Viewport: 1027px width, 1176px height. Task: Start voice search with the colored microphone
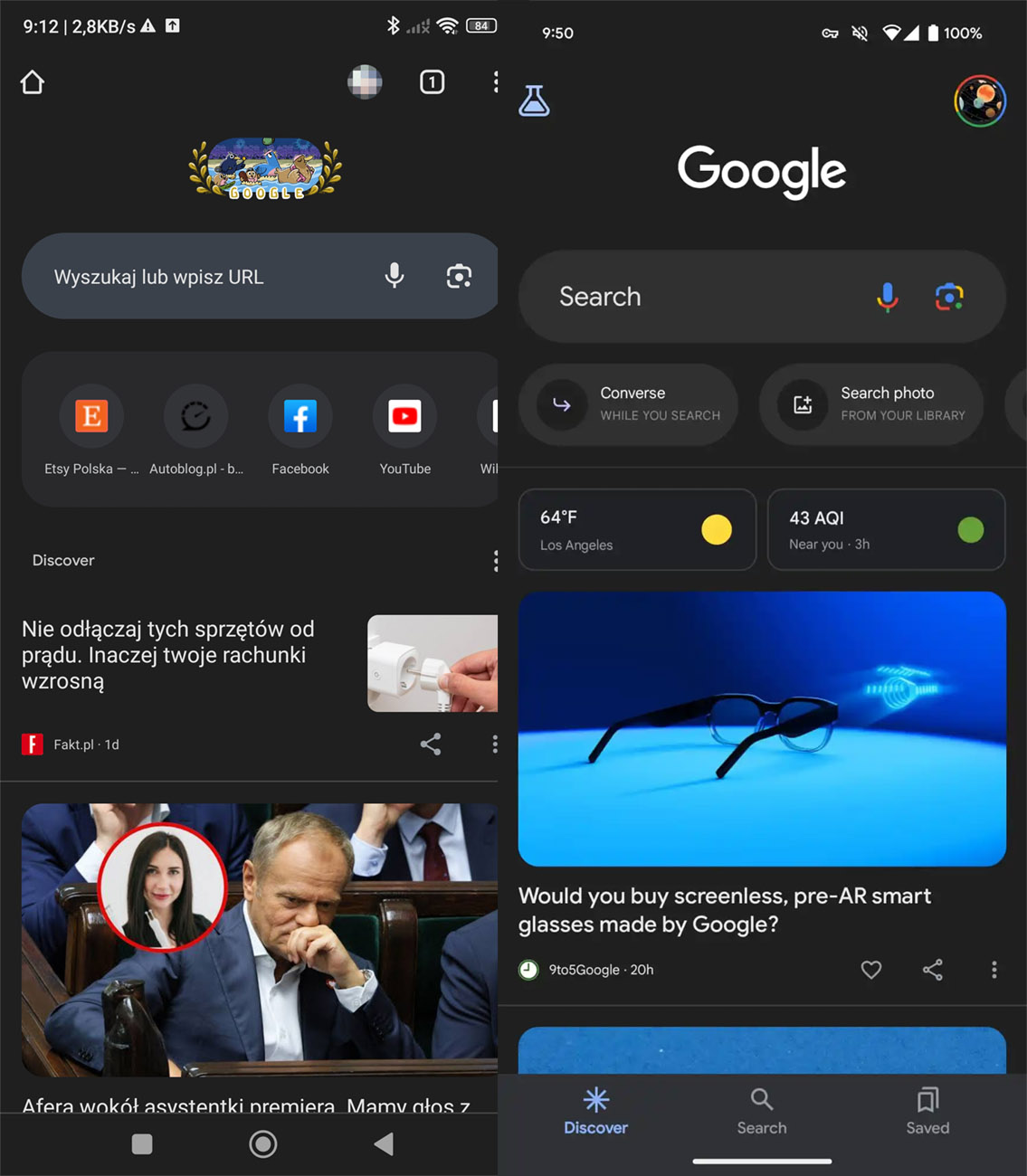click(x=887, y=296)
